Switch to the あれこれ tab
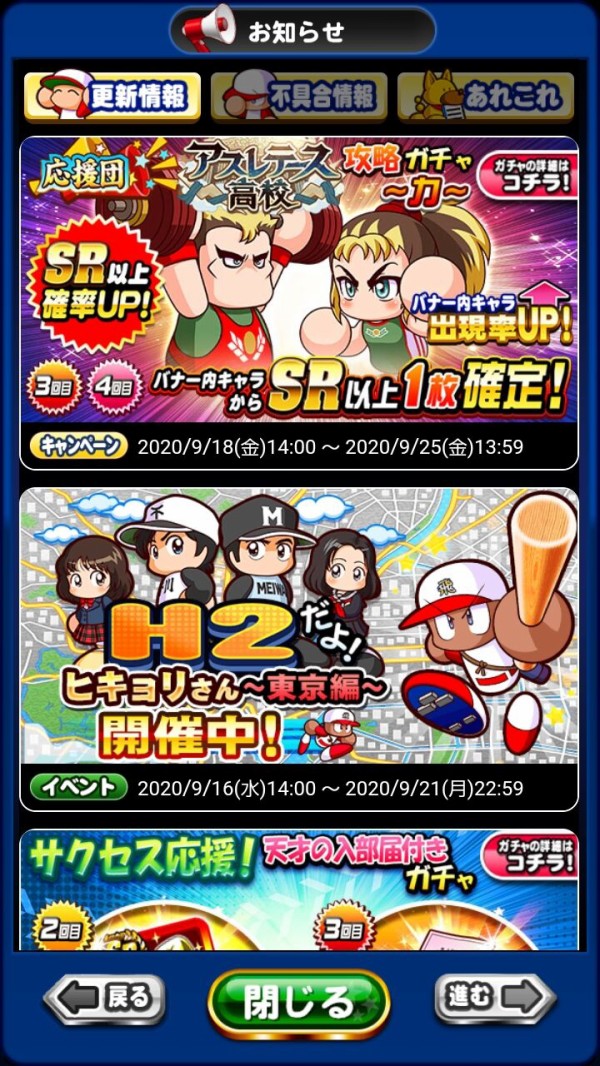 pyautogui.click(x=485, y=97)
